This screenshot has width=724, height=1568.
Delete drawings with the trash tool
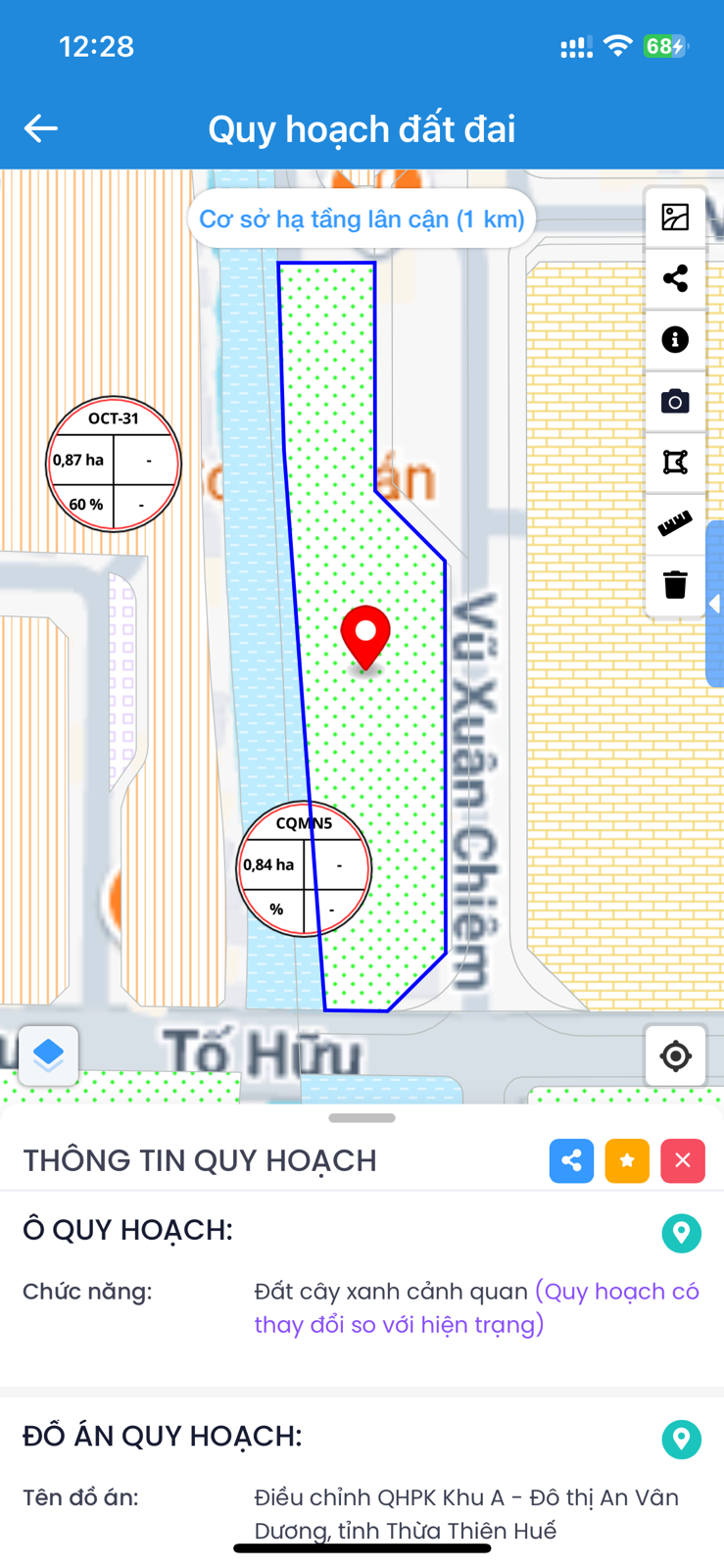point(675,585)
